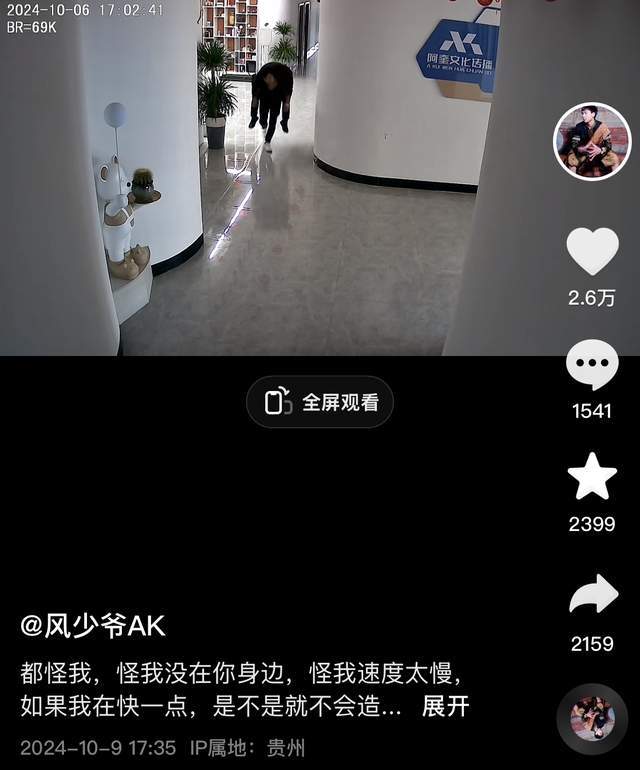Tap 全屏观看 to watch fullscreen
This screenshot has height=770, width=640.
coord(320,402)
